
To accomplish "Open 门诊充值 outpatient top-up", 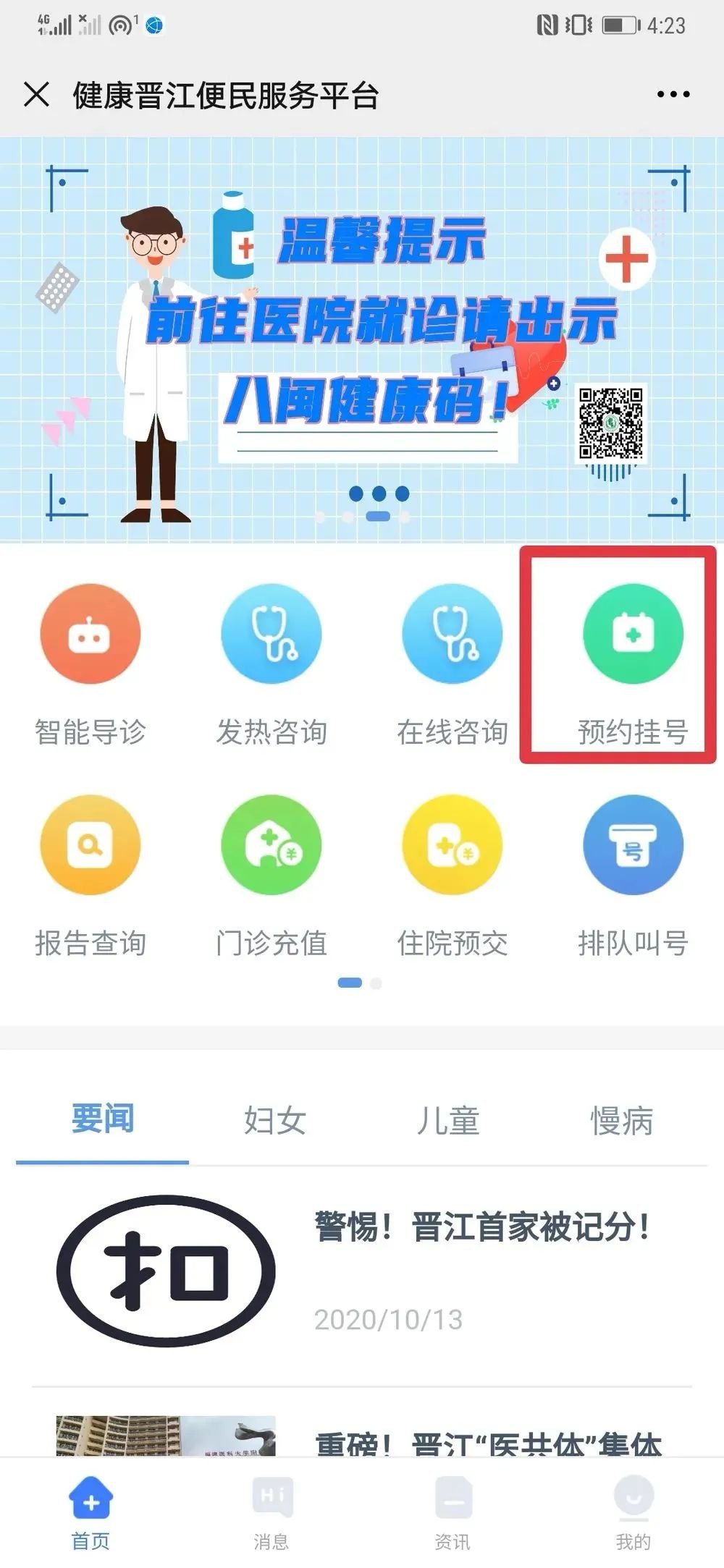I will point(271,845).
